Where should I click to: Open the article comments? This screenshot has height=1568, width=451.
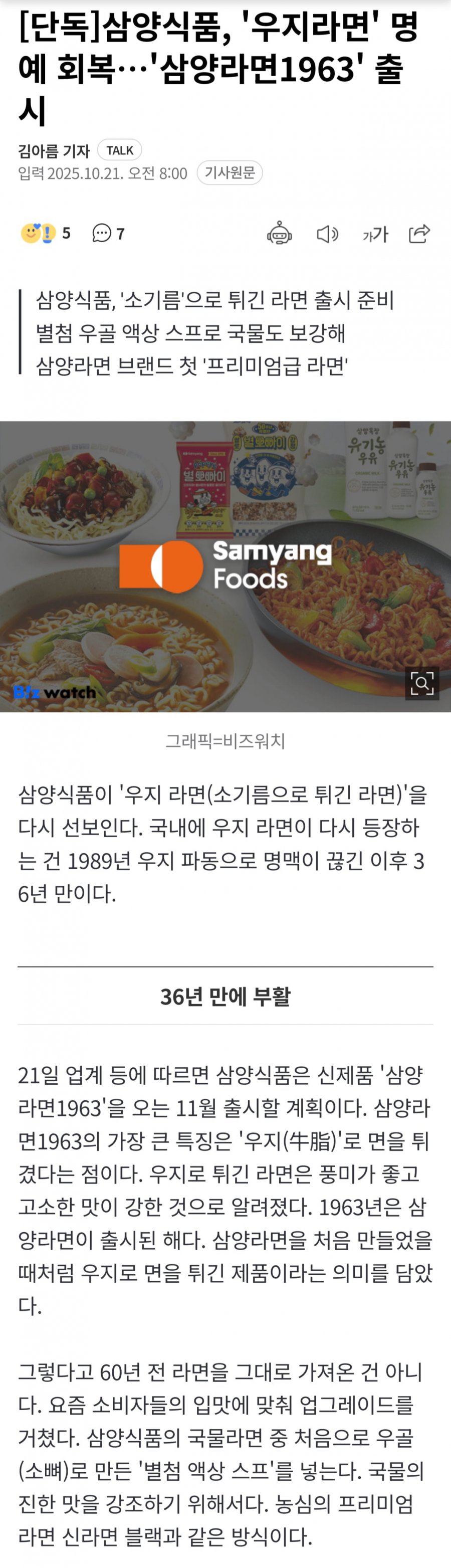108,233
